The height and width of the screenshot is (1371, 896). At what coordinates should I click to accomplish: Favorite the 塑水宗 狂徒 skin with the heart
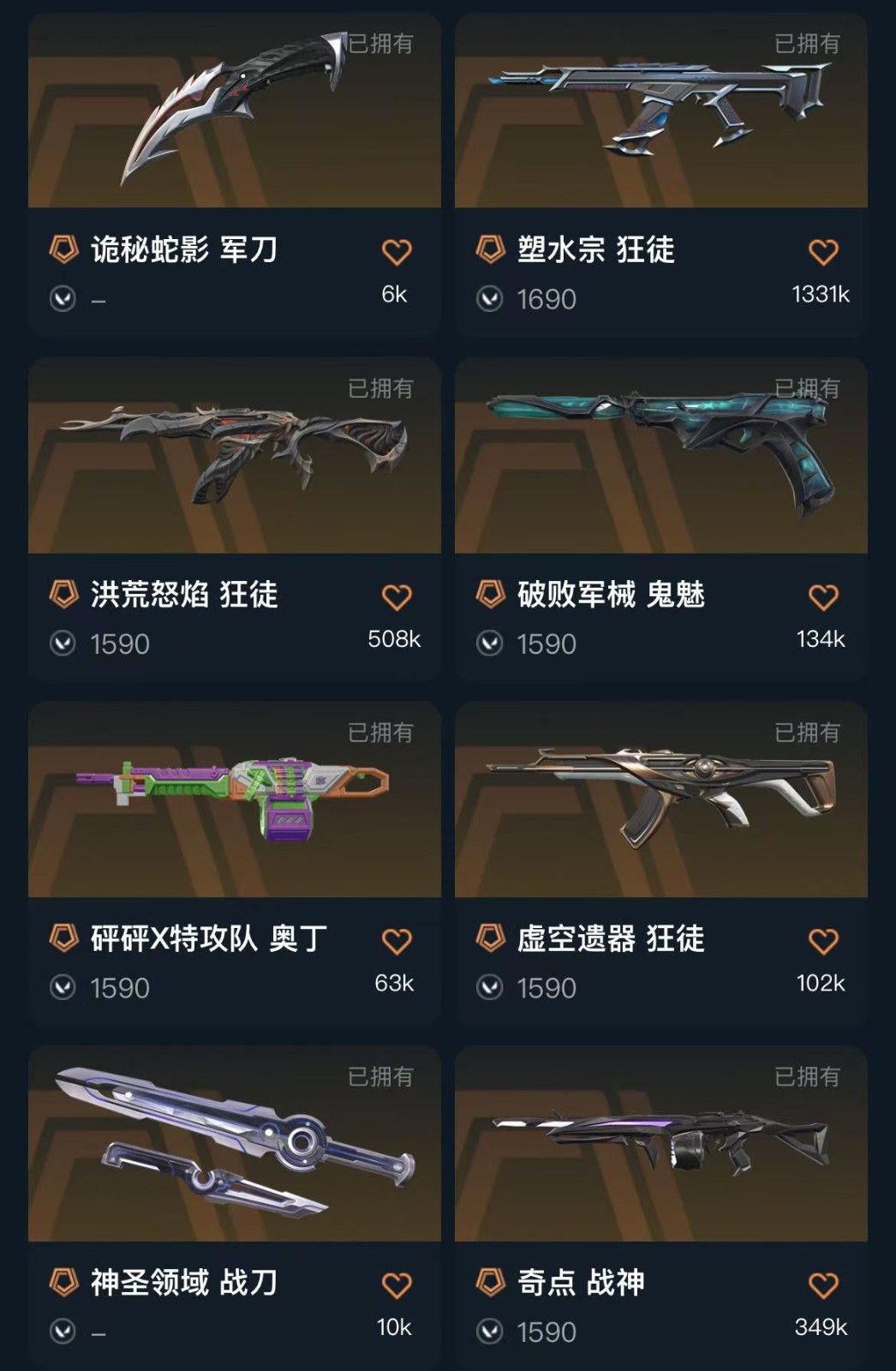(x=824, y=252)
